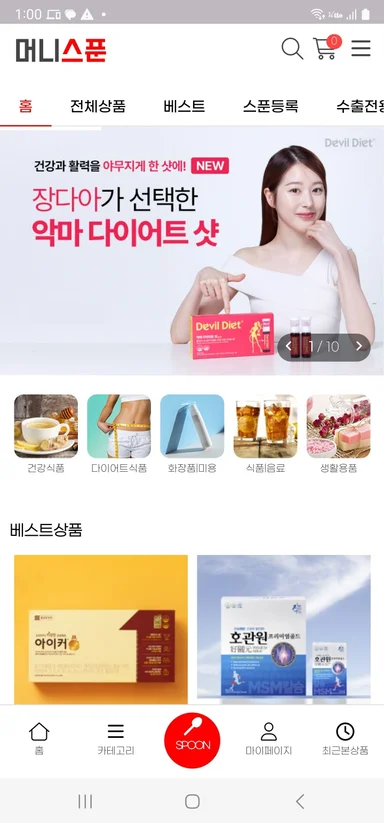Open the 아이커 product card
Image resolution: width=384 pixels, height=823 pixels.
coord(101,629)
